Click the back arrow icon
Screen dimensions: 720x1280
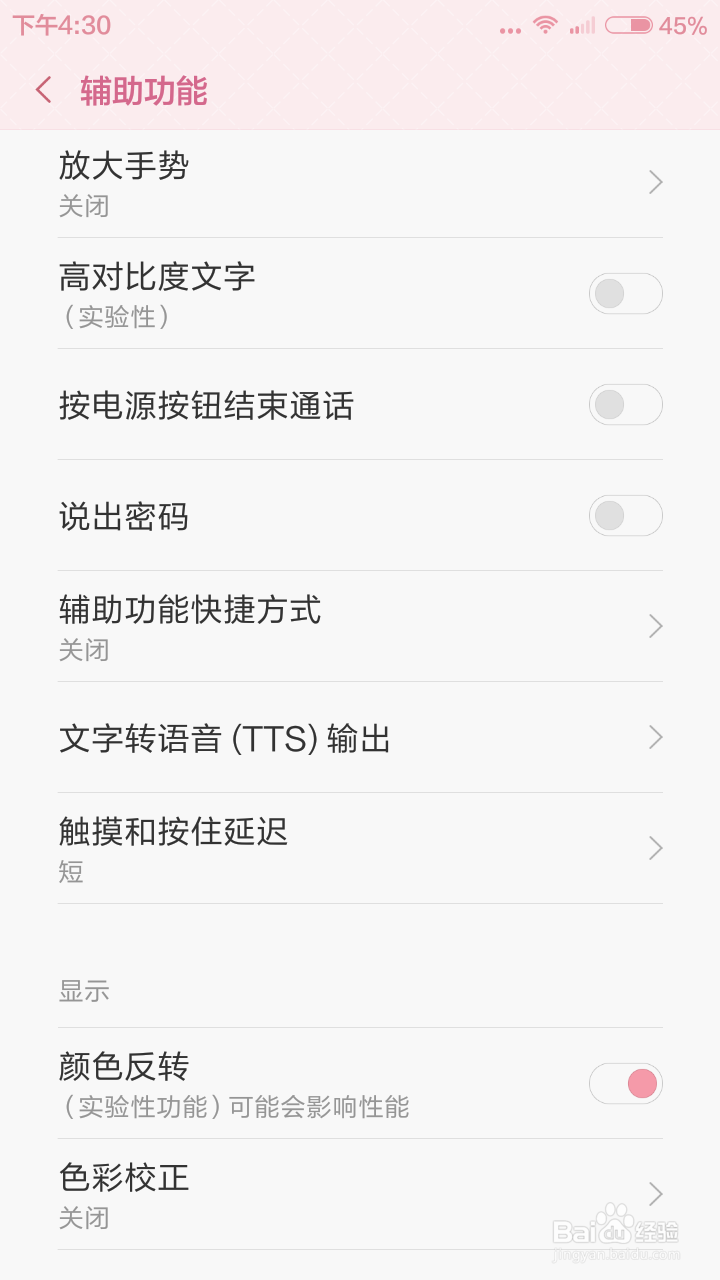point(43,88)
